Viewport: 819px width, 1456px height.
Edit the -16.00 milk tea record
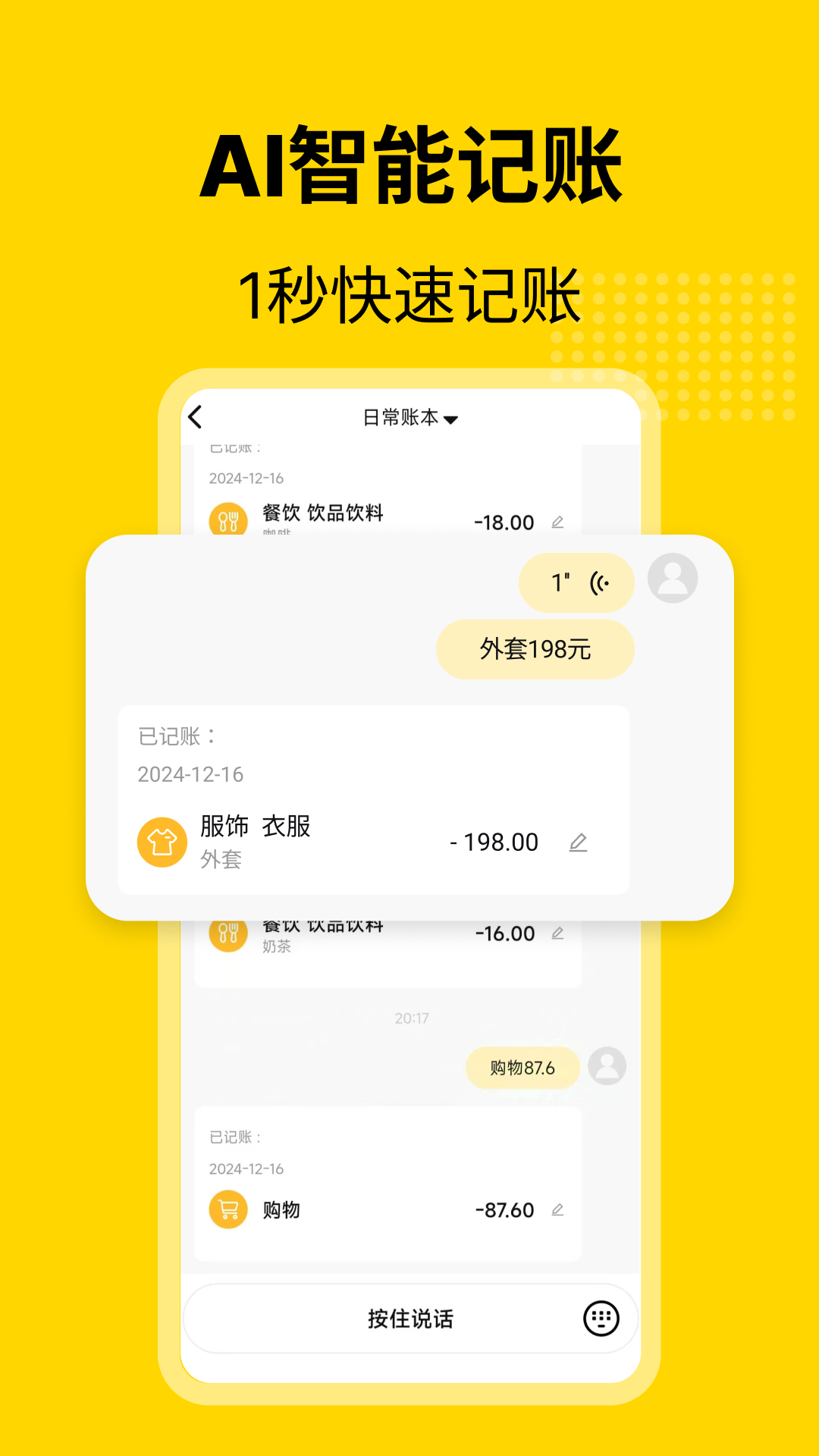[x=558, y=934]
